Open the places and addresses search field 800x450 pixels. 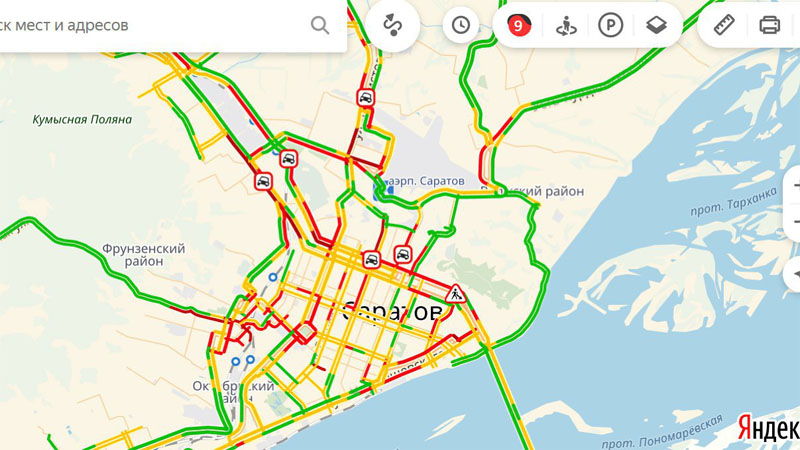coord(150,25)
